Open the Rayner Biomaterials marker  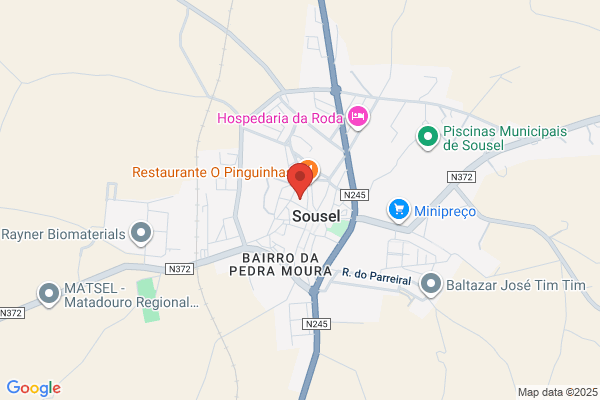[x=141, y=232]
